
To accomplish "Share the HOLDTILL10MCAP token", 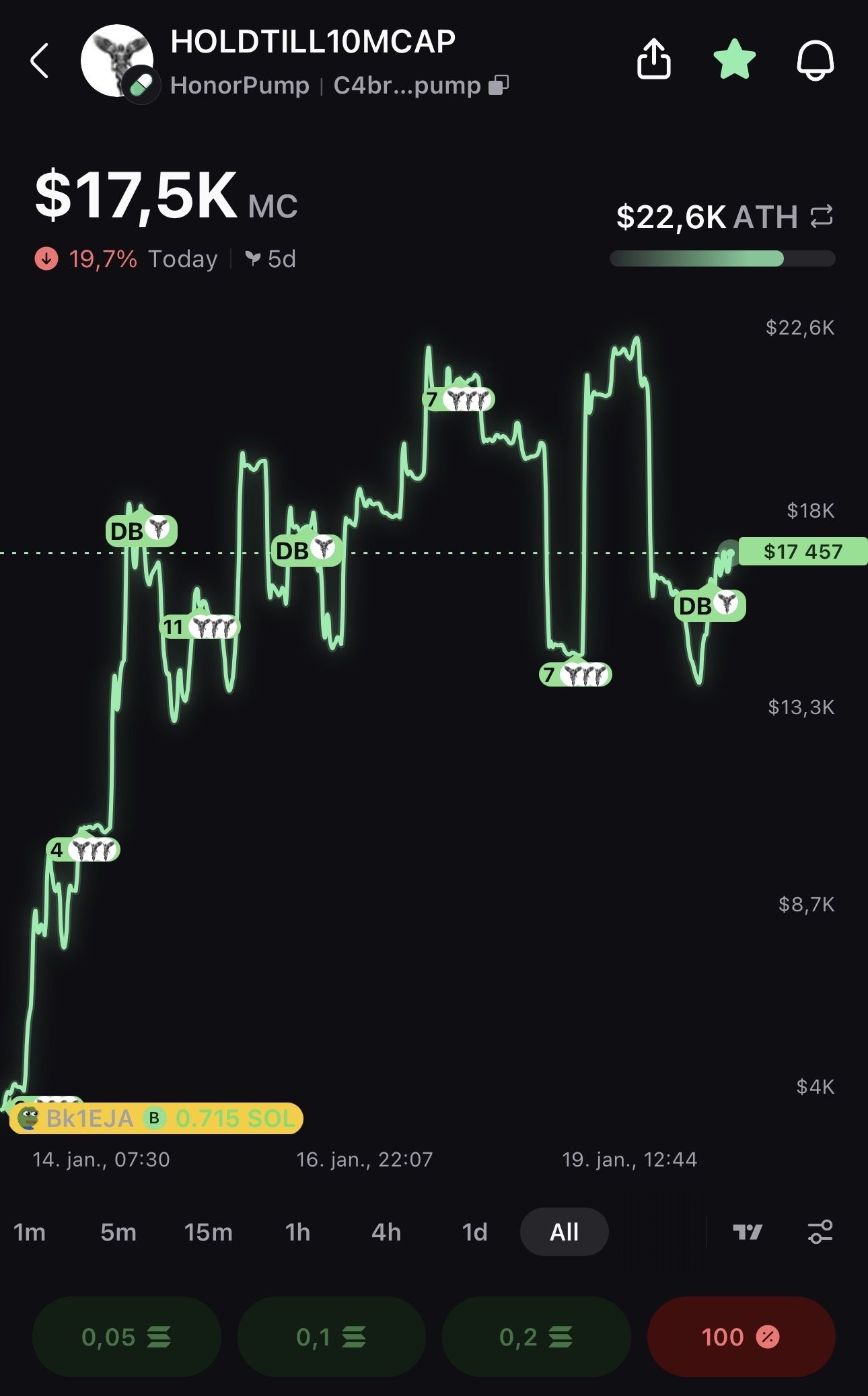I will [653, 60].
